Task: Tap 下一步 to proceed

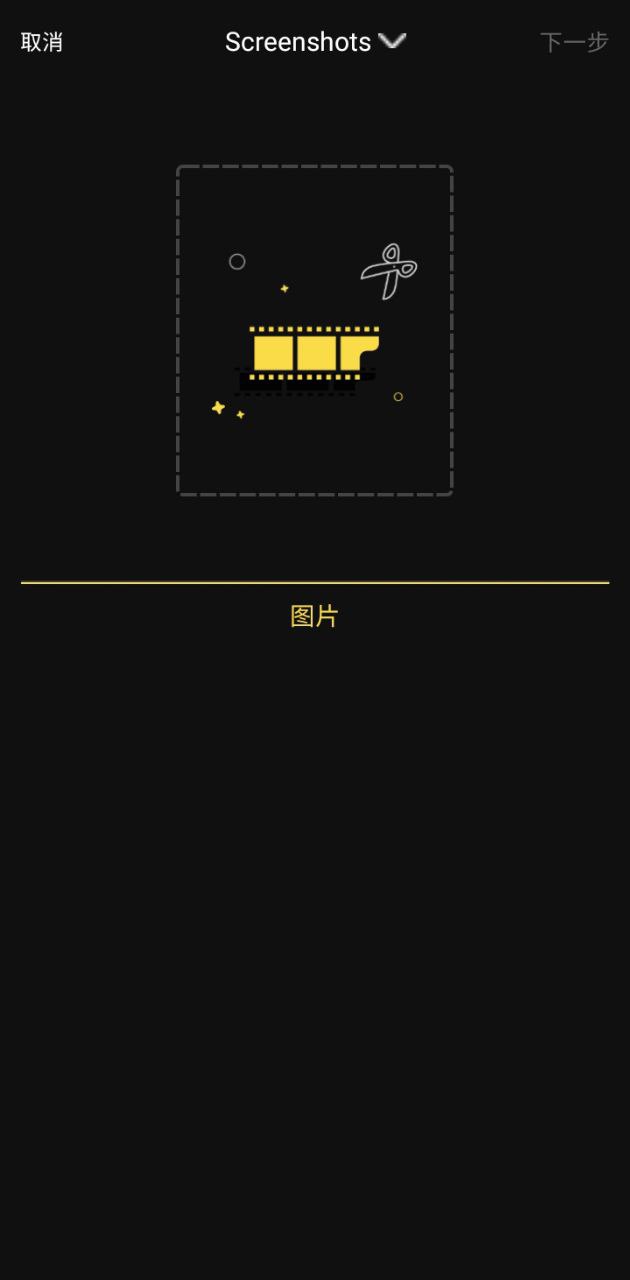Action: click(574, 42)
